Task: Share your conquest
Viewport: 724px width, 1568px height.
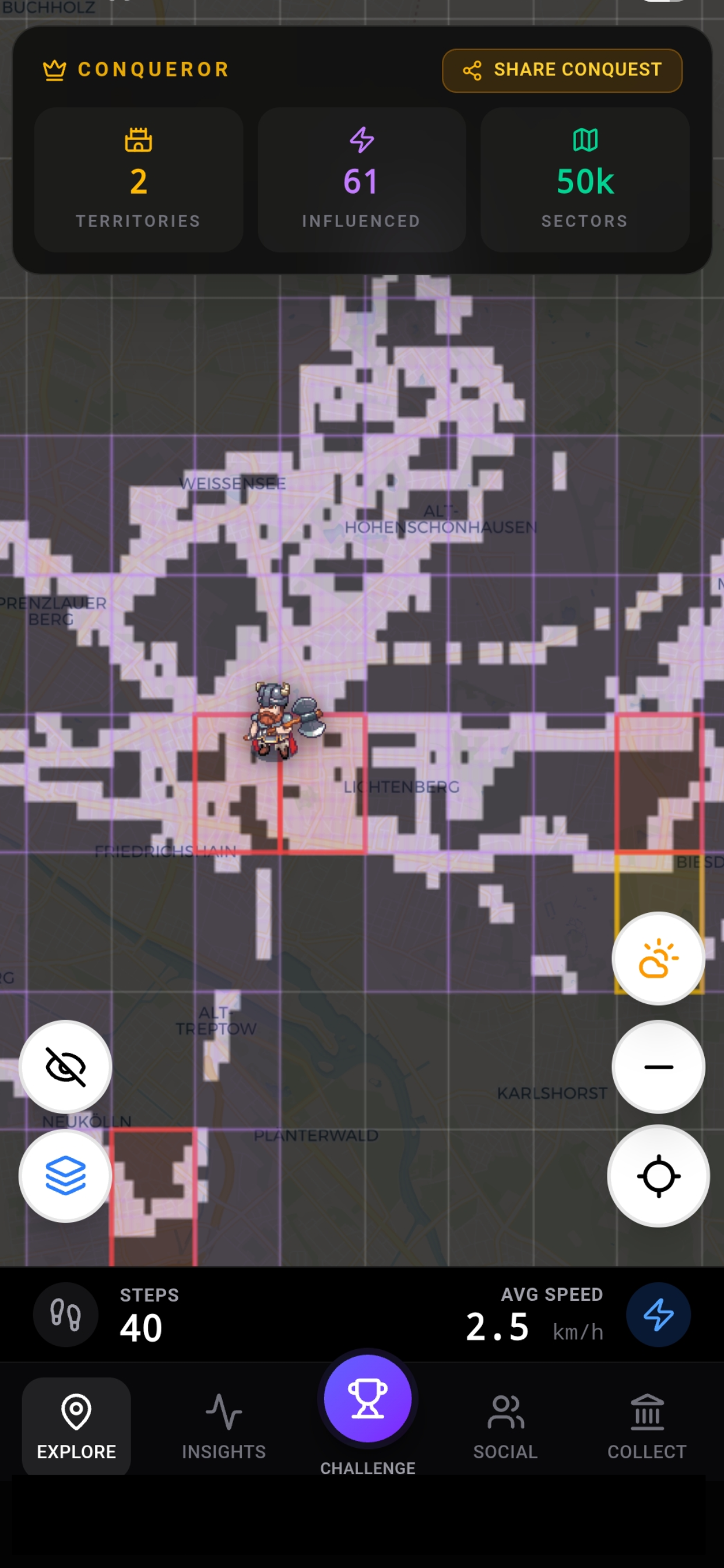Action: 561,71
